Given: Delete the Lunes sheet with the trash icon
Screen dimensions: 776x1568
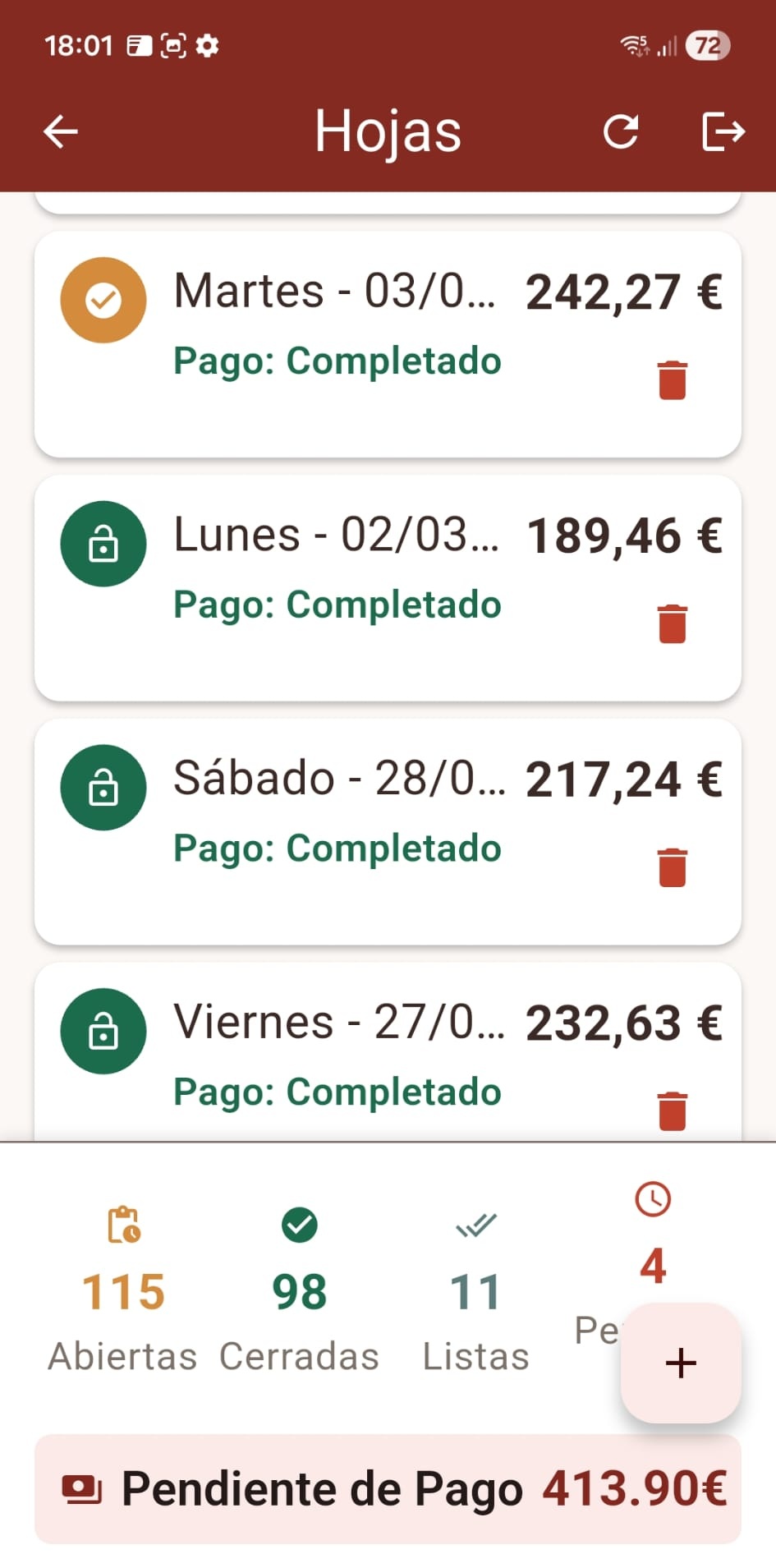Looking at the screenshot, I should 673,624.
